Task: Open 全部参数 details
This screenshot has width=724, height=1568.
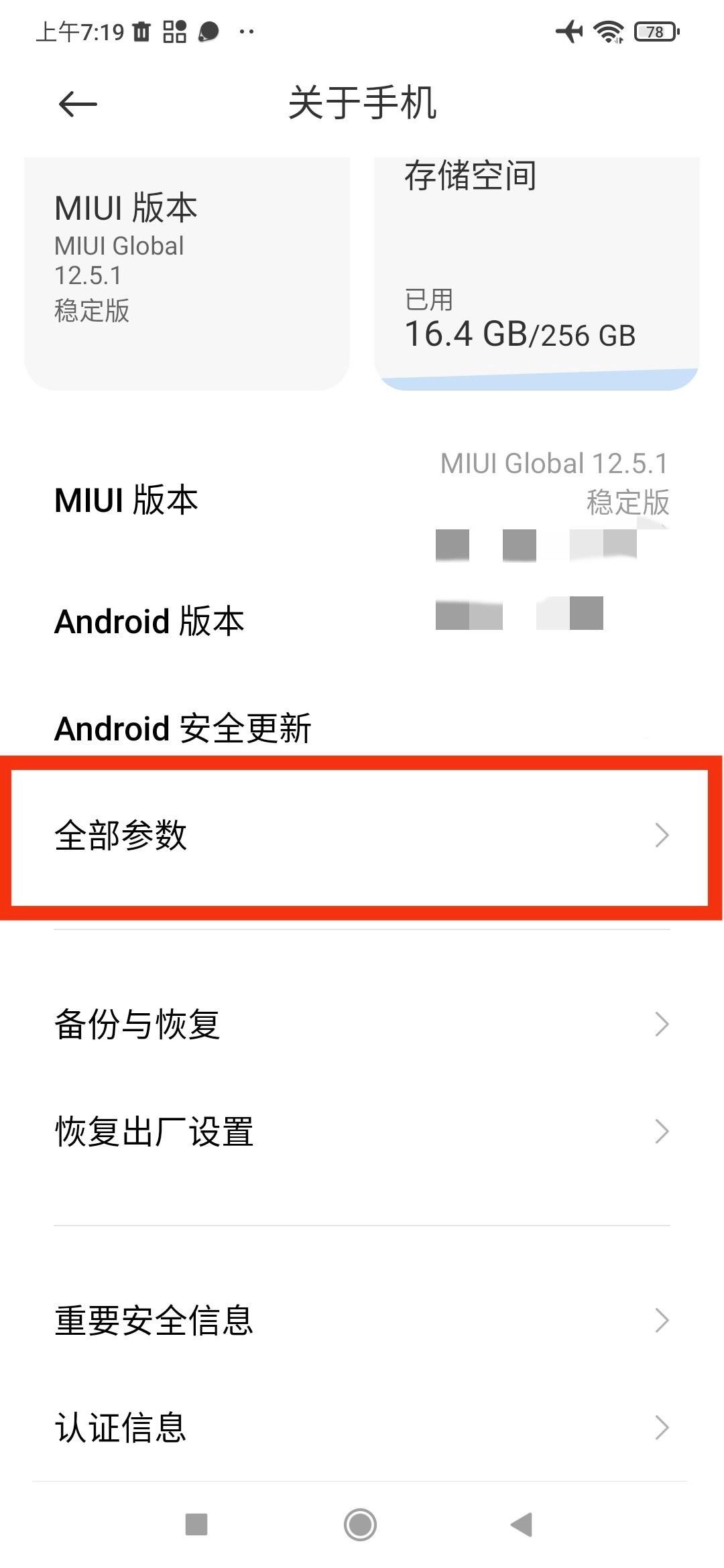Action: [362, 836]
